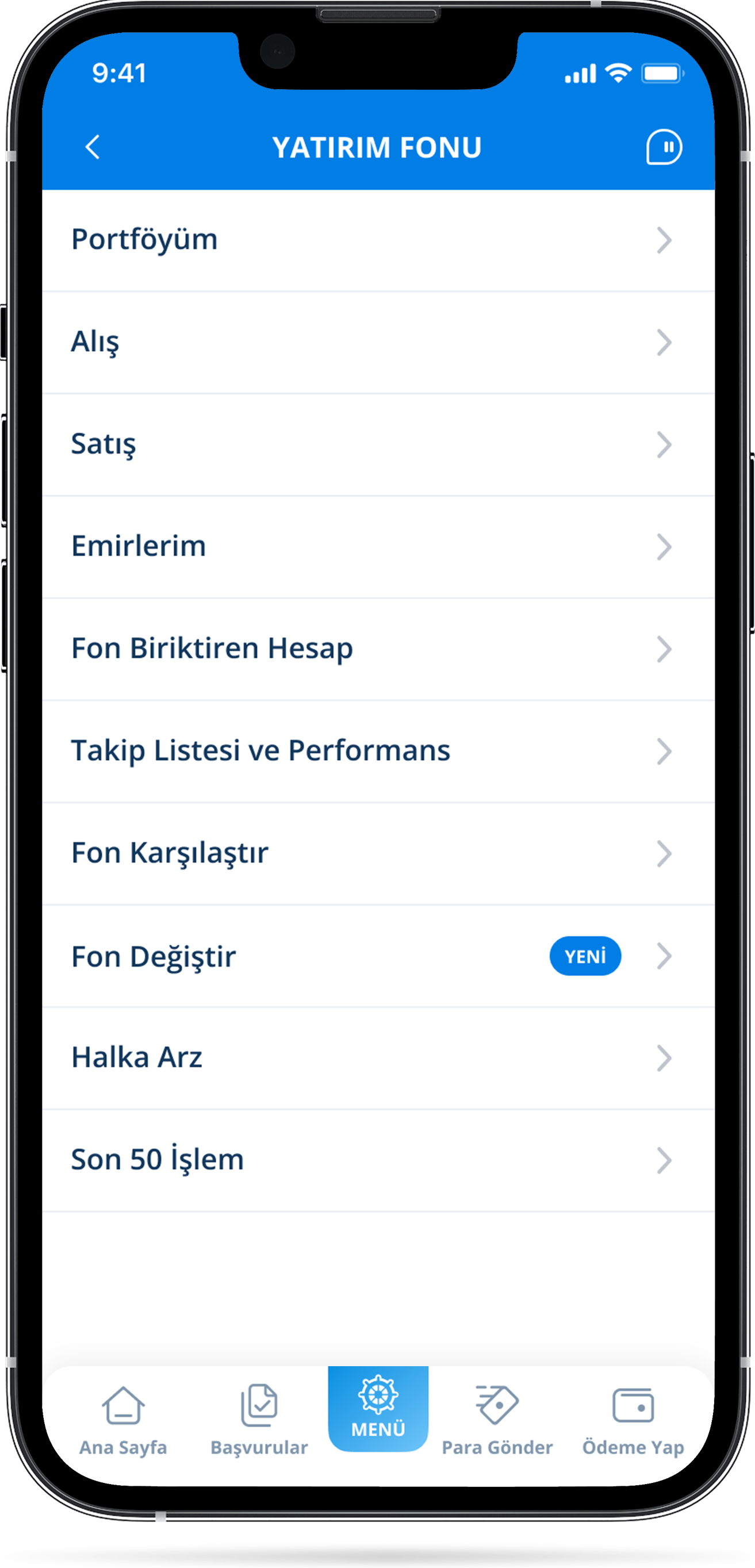Go to the Başvurular tab
This screenshot has width=755, height=1568.
259,1420
